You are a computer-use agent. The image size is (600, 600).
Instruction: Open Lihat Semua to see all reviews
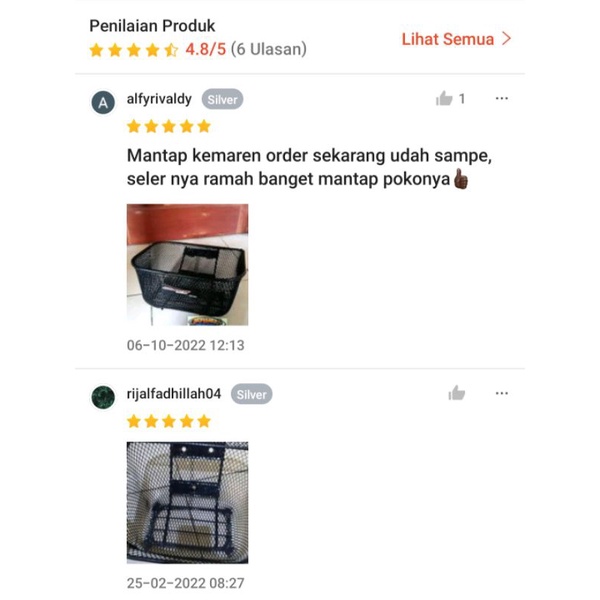pos(456,39)
